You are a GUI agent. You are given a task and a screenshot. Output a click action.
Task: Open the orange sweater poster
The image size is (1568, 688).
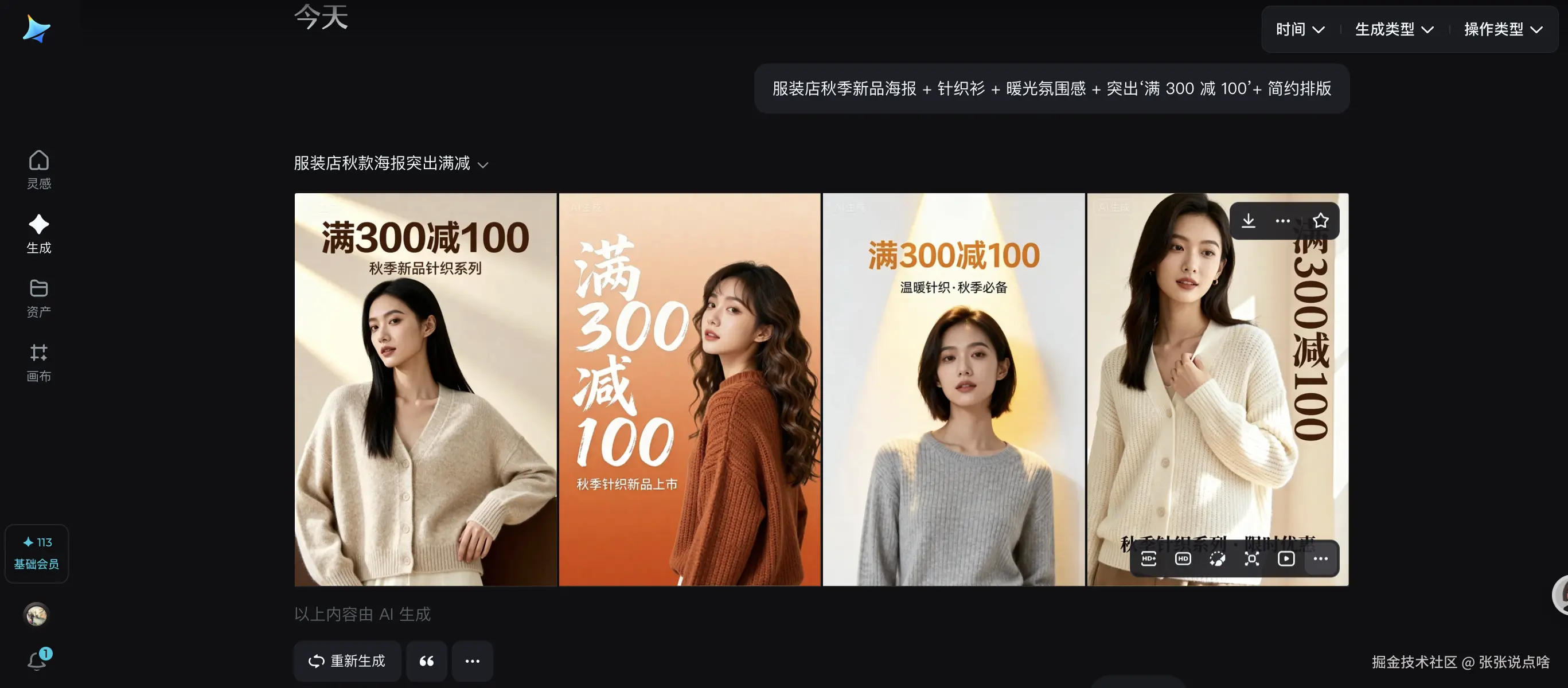coord(689,389)
